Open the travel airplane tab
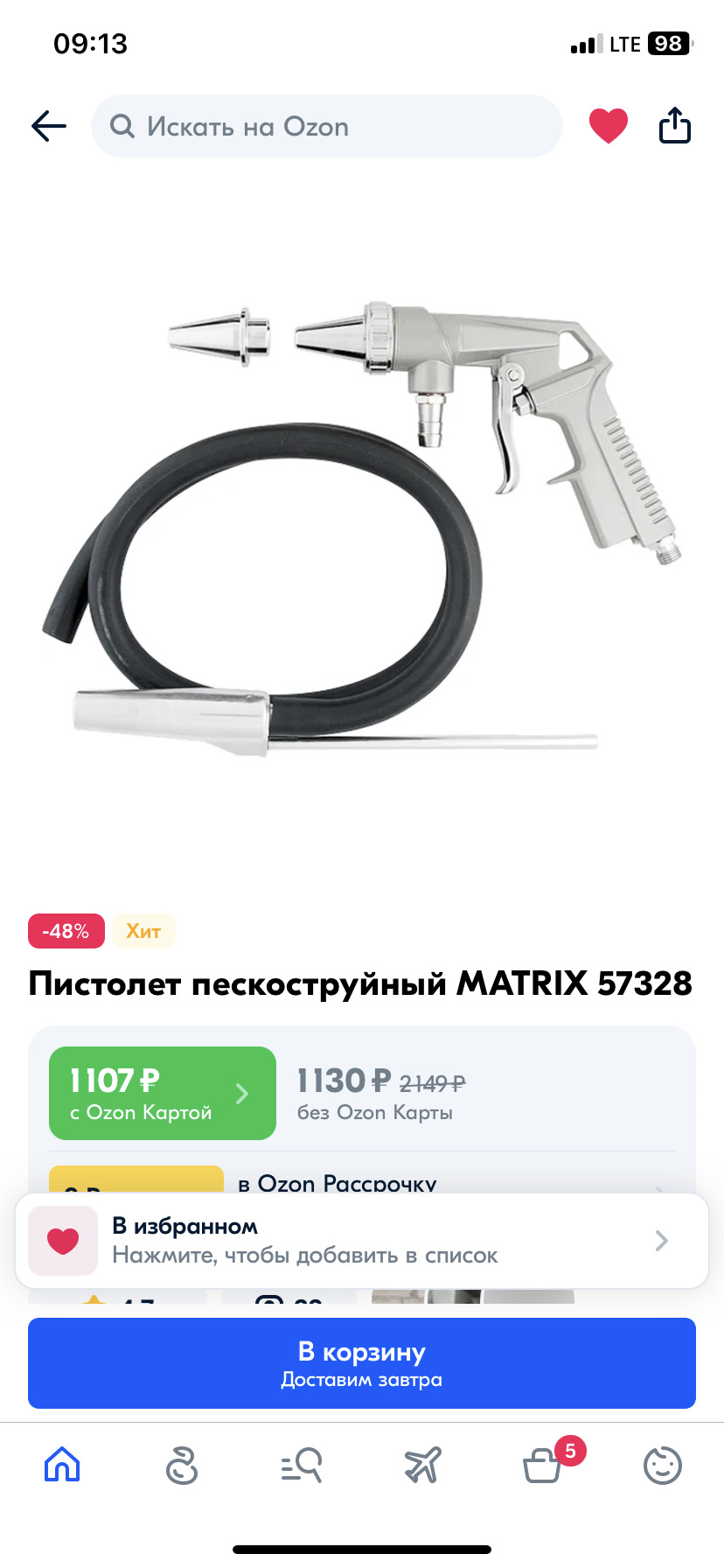 (422, 1465)
